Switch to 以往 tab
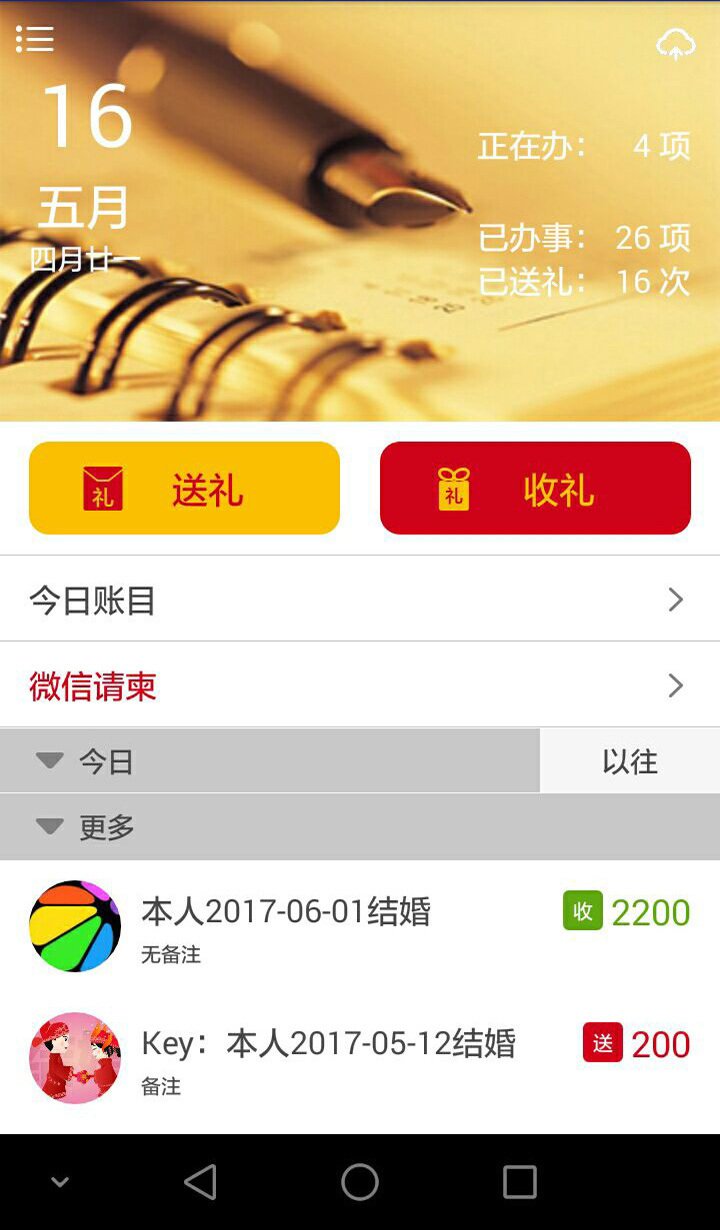720x1230 pixels. point(629,761)
